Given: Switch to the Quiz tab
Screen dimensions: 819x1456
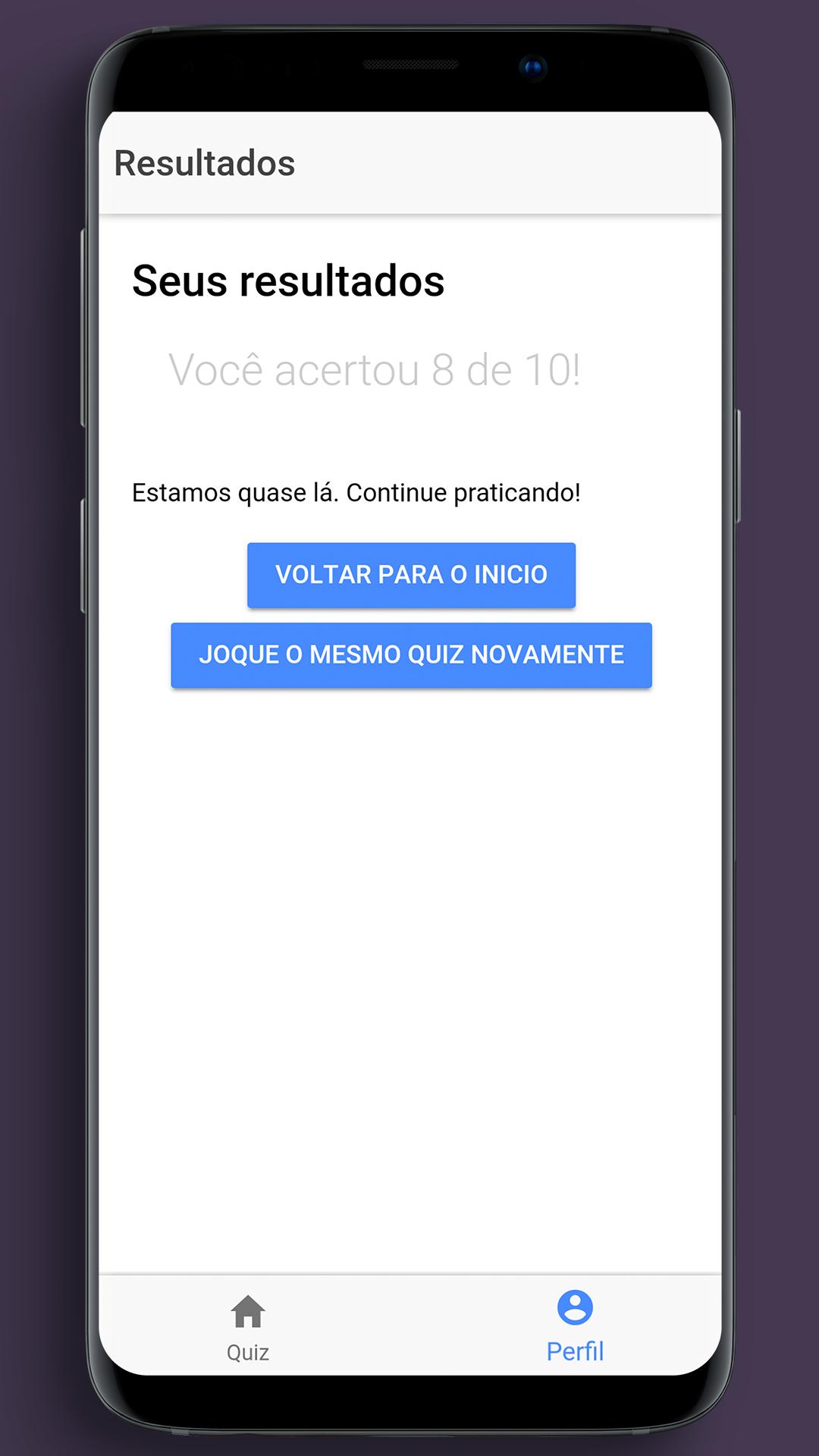Looking at the screenshot, I should click(x=248, y=1326).
